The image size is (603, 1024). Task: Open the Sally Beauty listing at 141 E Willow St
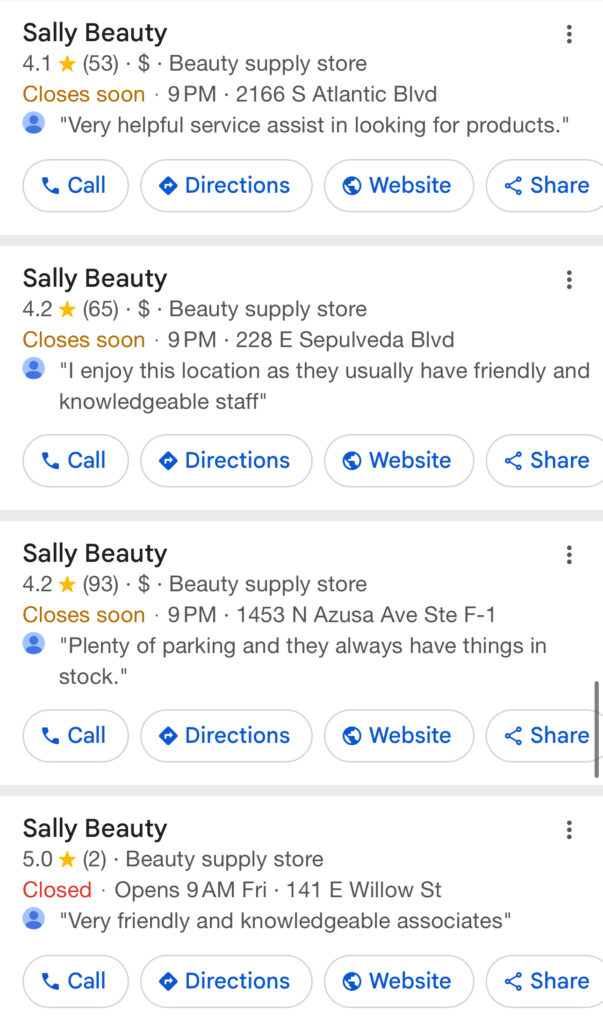(x=95, y=829)
